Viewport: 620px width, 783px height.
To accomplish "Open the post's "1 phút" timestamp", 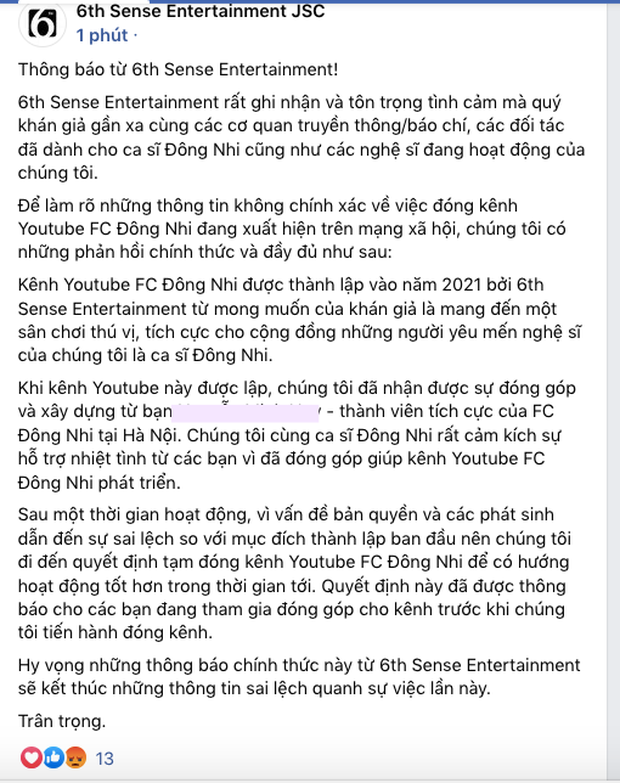I will 101,36.
